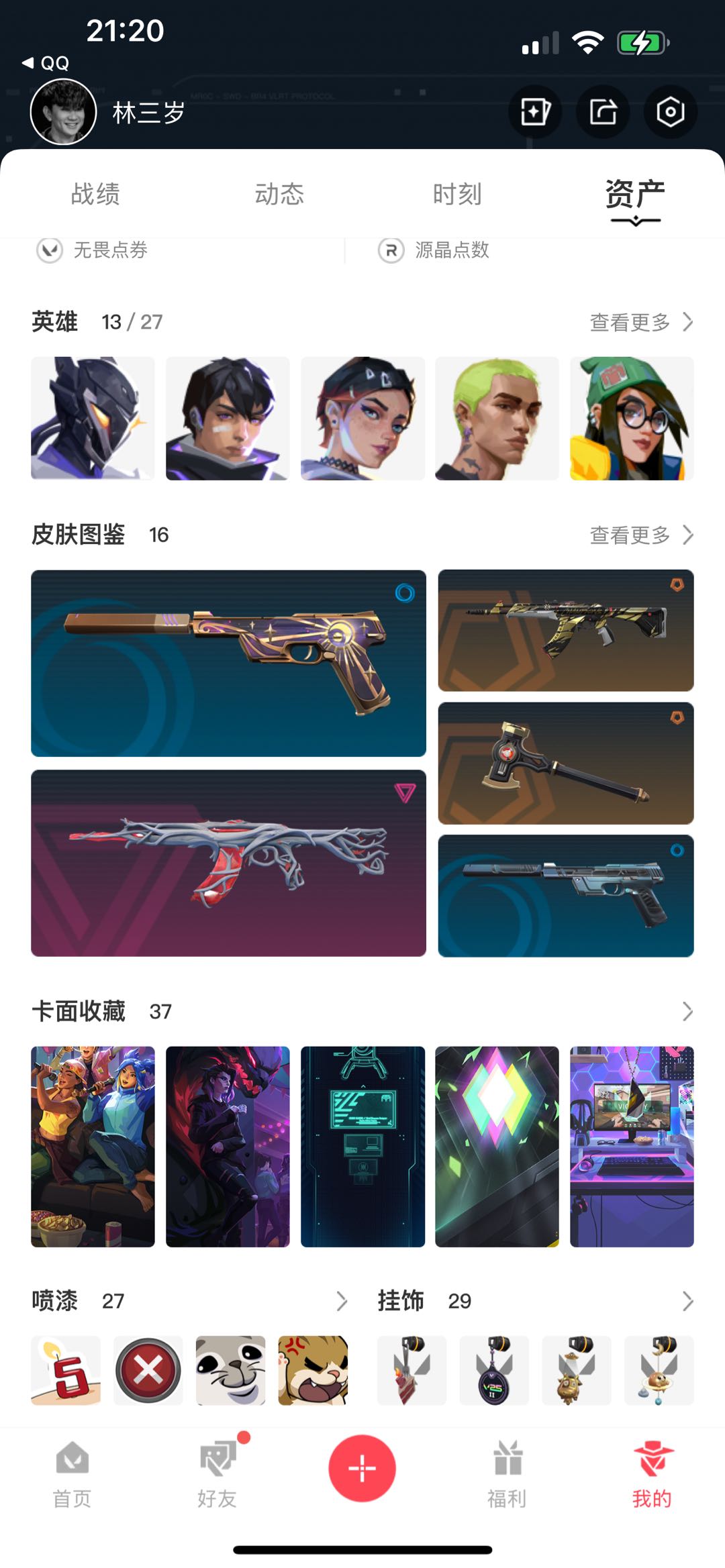Return to QQ via the back link
The height and width of the screenshot is (1568, 725).
pyautogui.click(x=46, y=63)
